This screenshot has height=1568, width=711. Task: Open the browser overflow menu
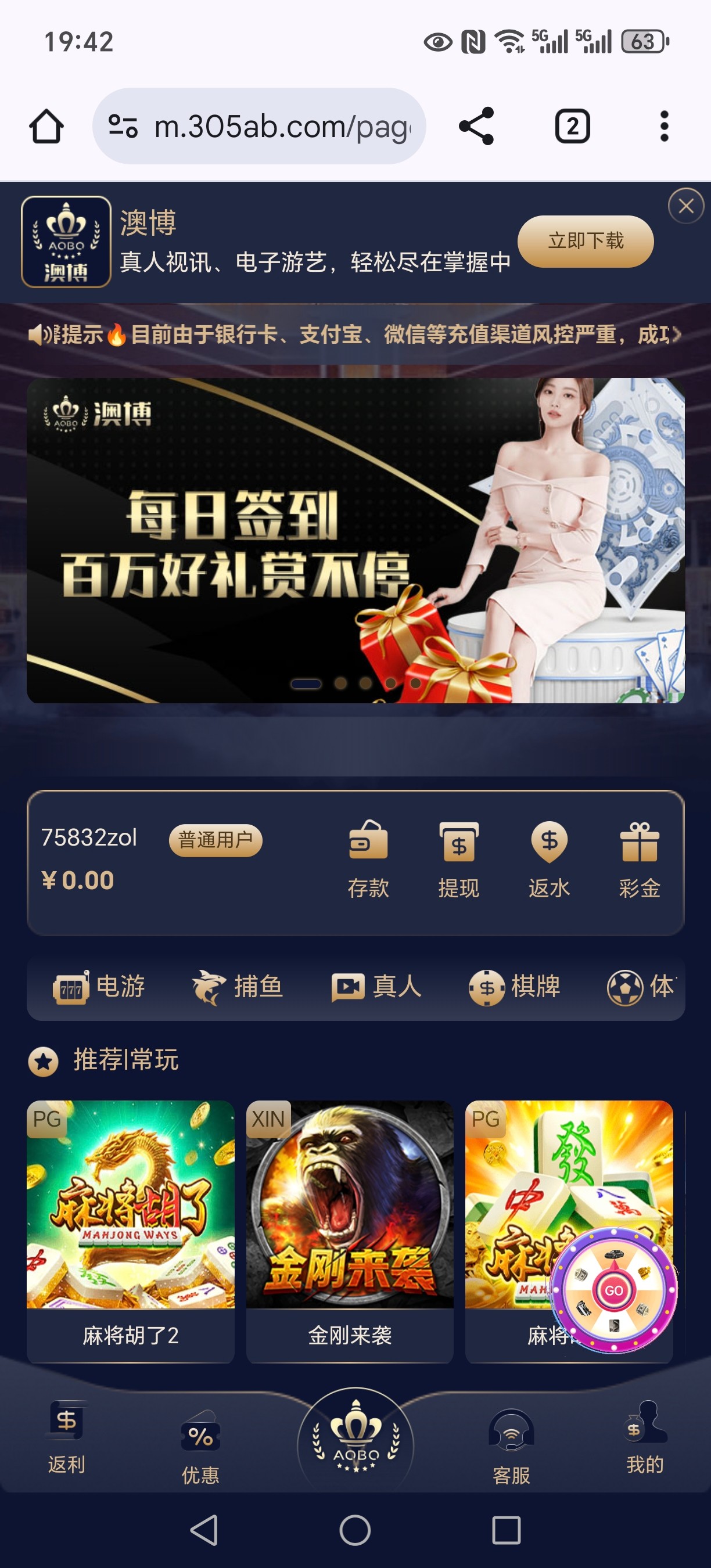(x=664, y=127)
